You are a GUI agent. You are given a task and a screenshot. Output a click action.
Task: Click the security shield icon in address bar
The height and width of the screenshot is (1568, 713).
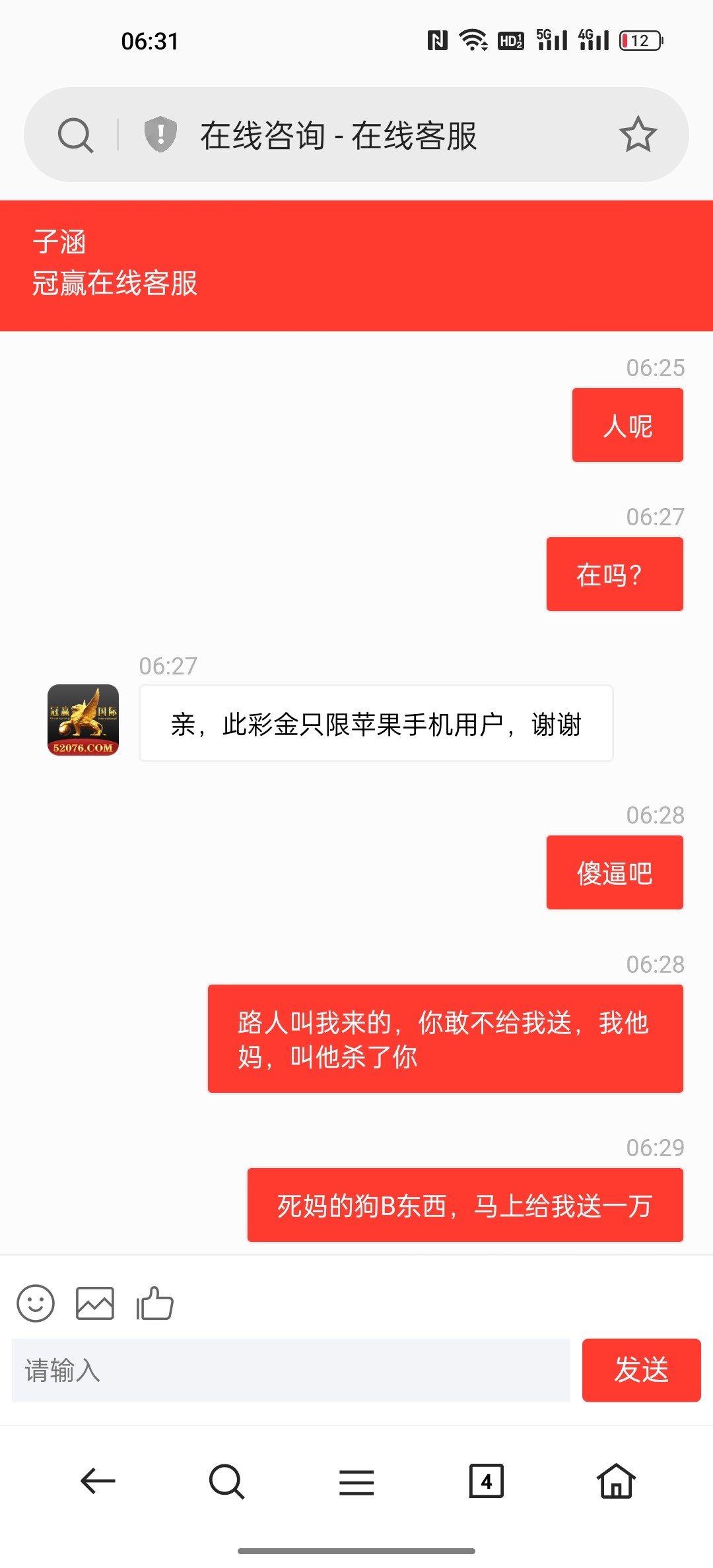click(158, 134)
